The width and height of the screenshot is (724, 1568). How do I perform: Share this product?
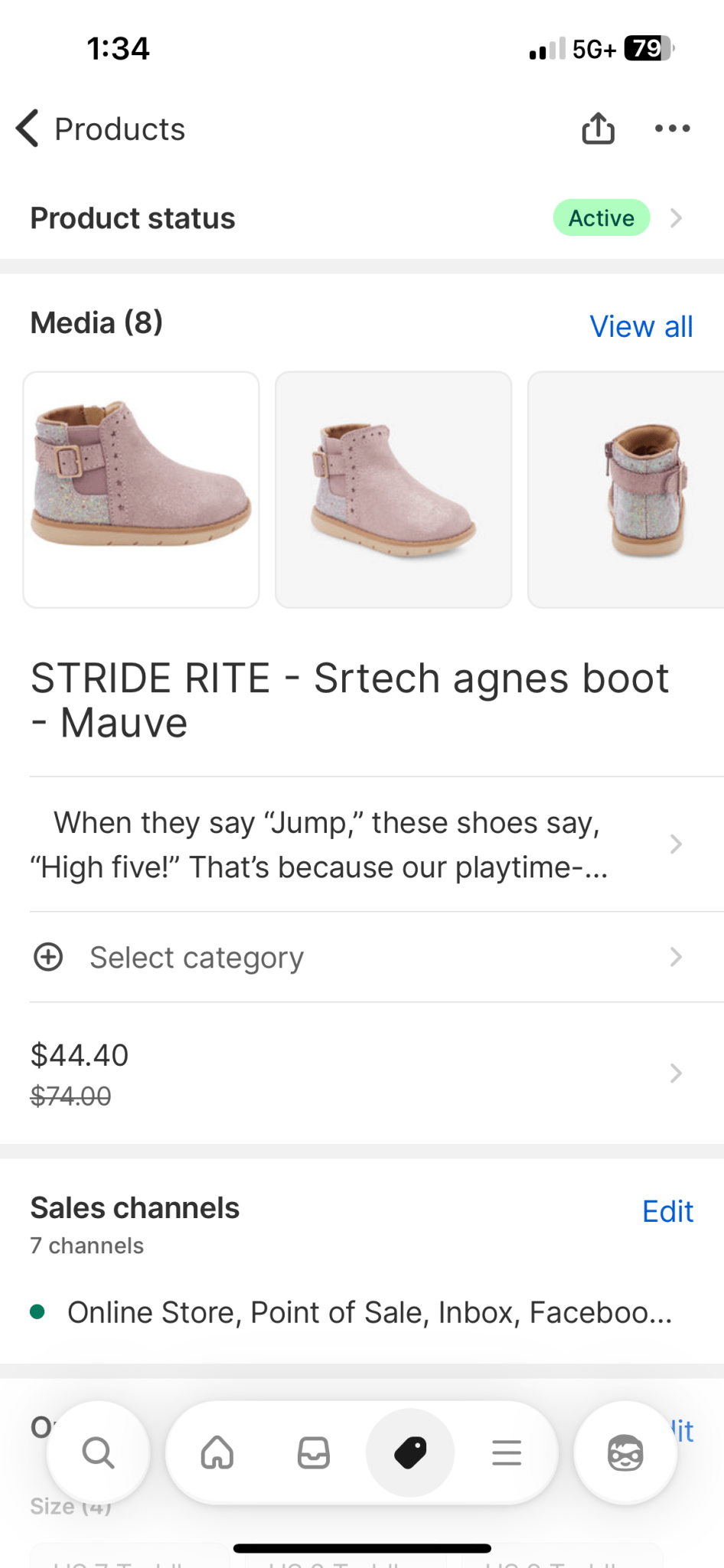coord(598,129)
